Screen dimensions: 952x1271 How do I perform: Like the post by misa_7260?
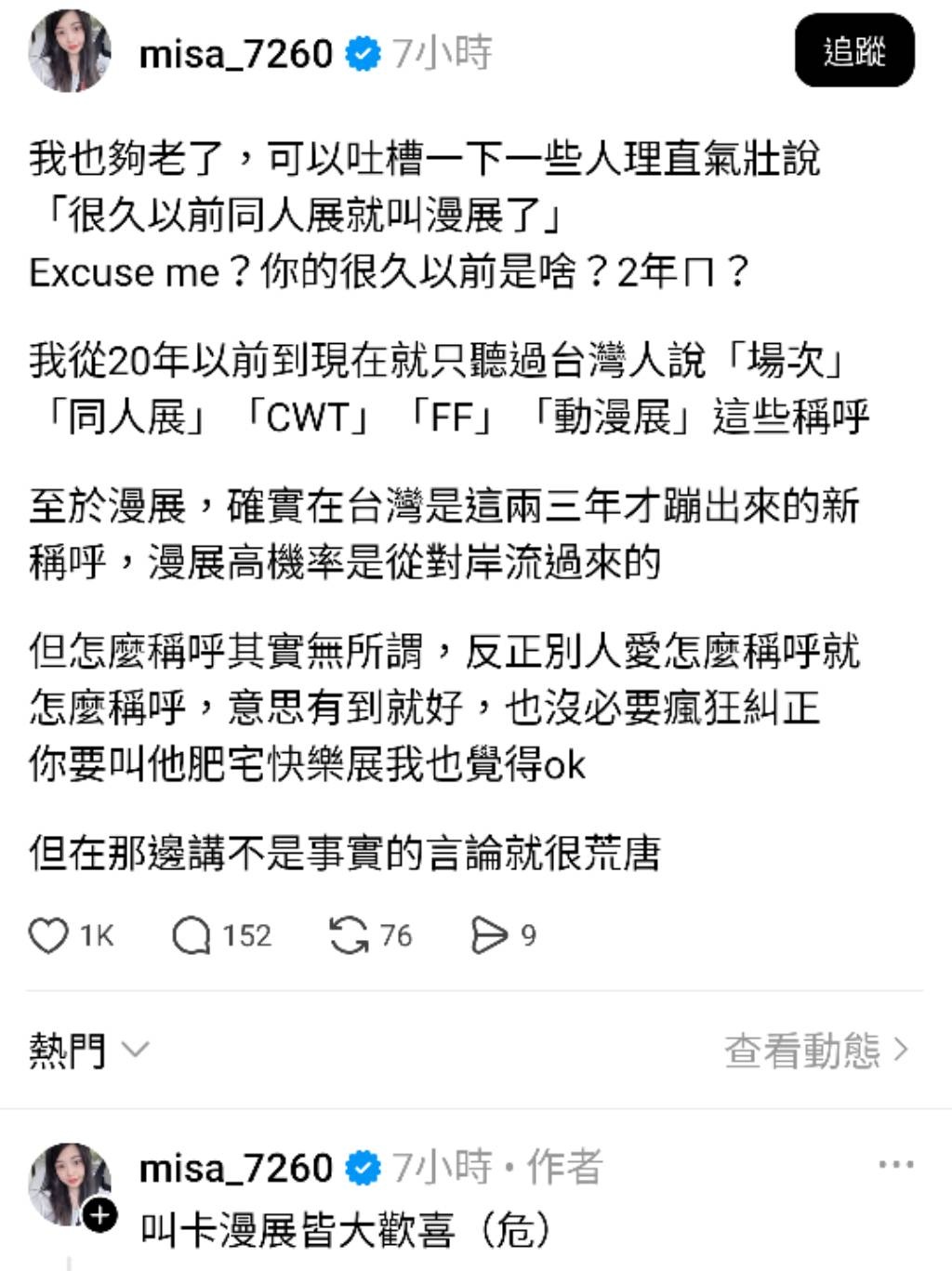coord(48,935)
